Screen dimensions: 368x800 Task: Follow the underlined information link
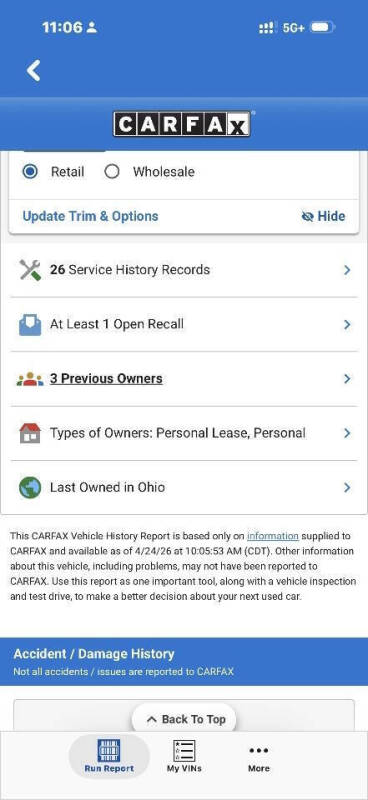[x=273, y=536]
